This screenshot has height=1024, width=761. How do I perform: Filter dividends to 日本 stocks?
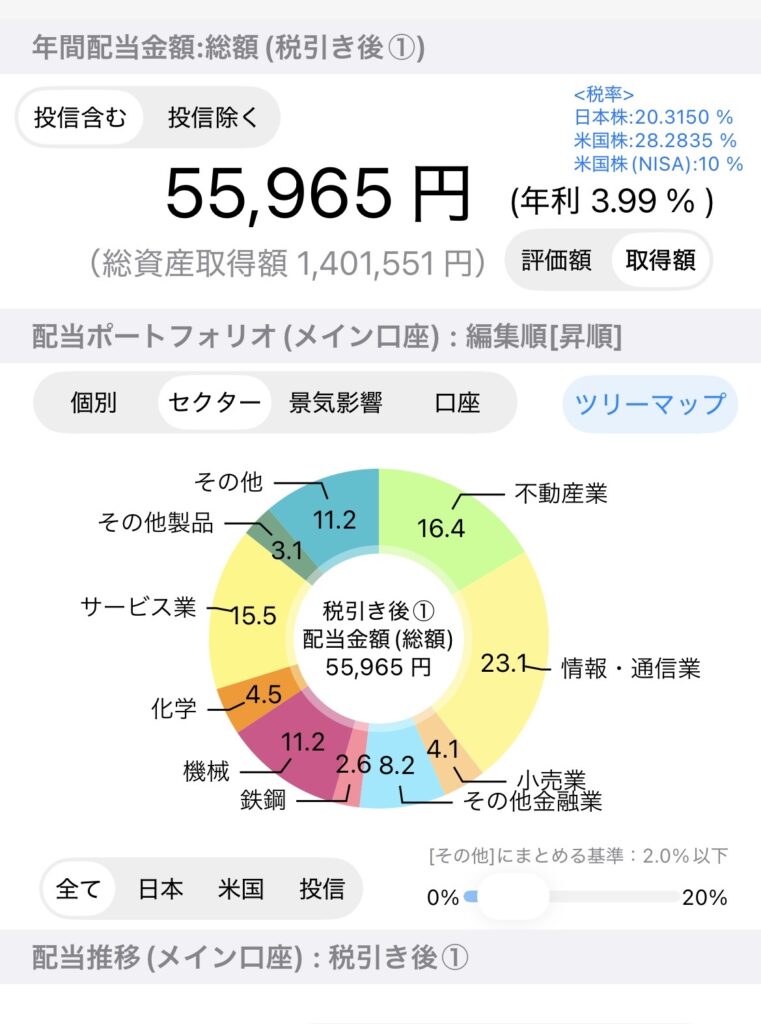(x=160, y=888)
